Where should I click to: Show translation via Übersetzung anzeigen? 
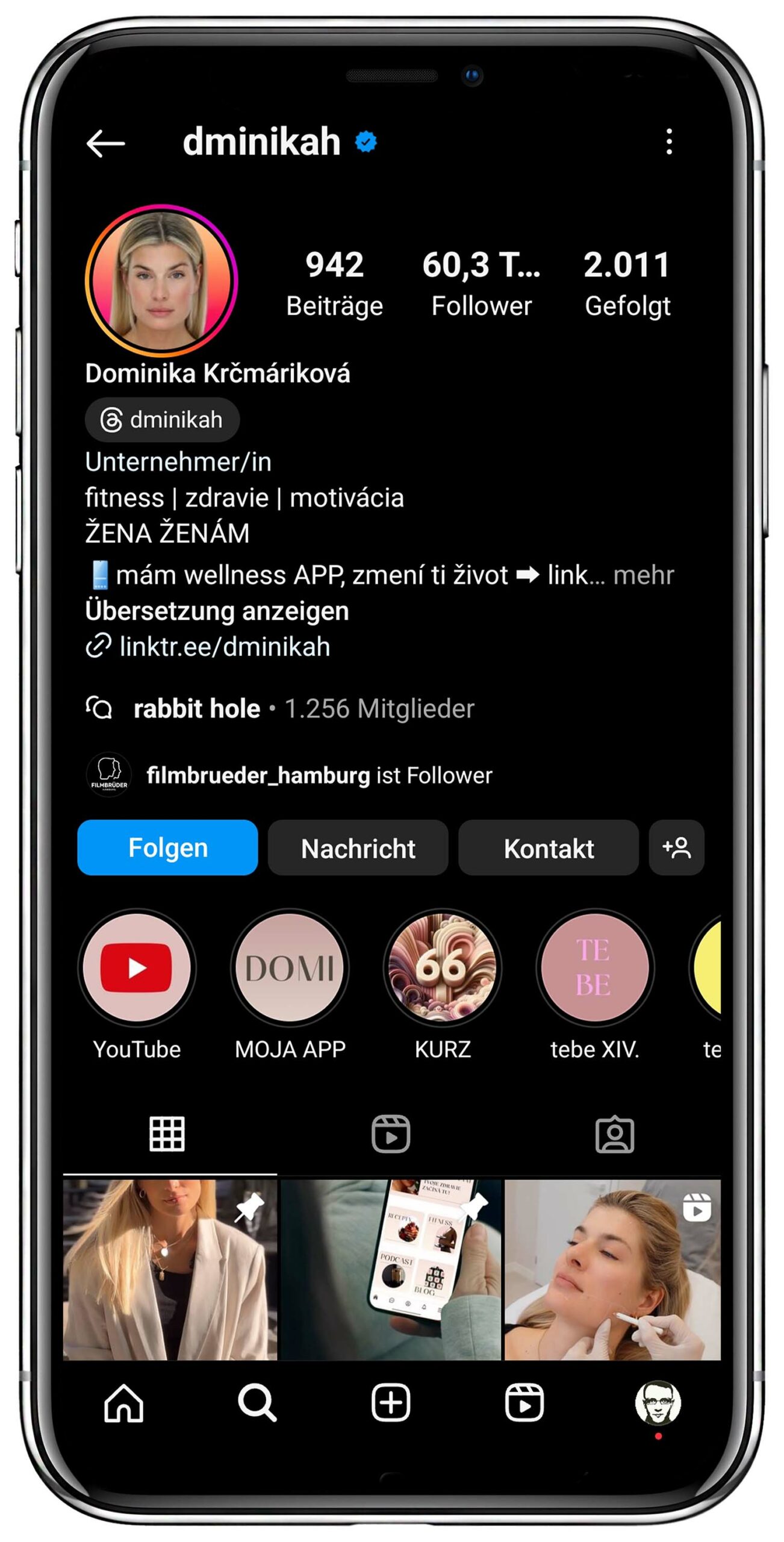217,611
